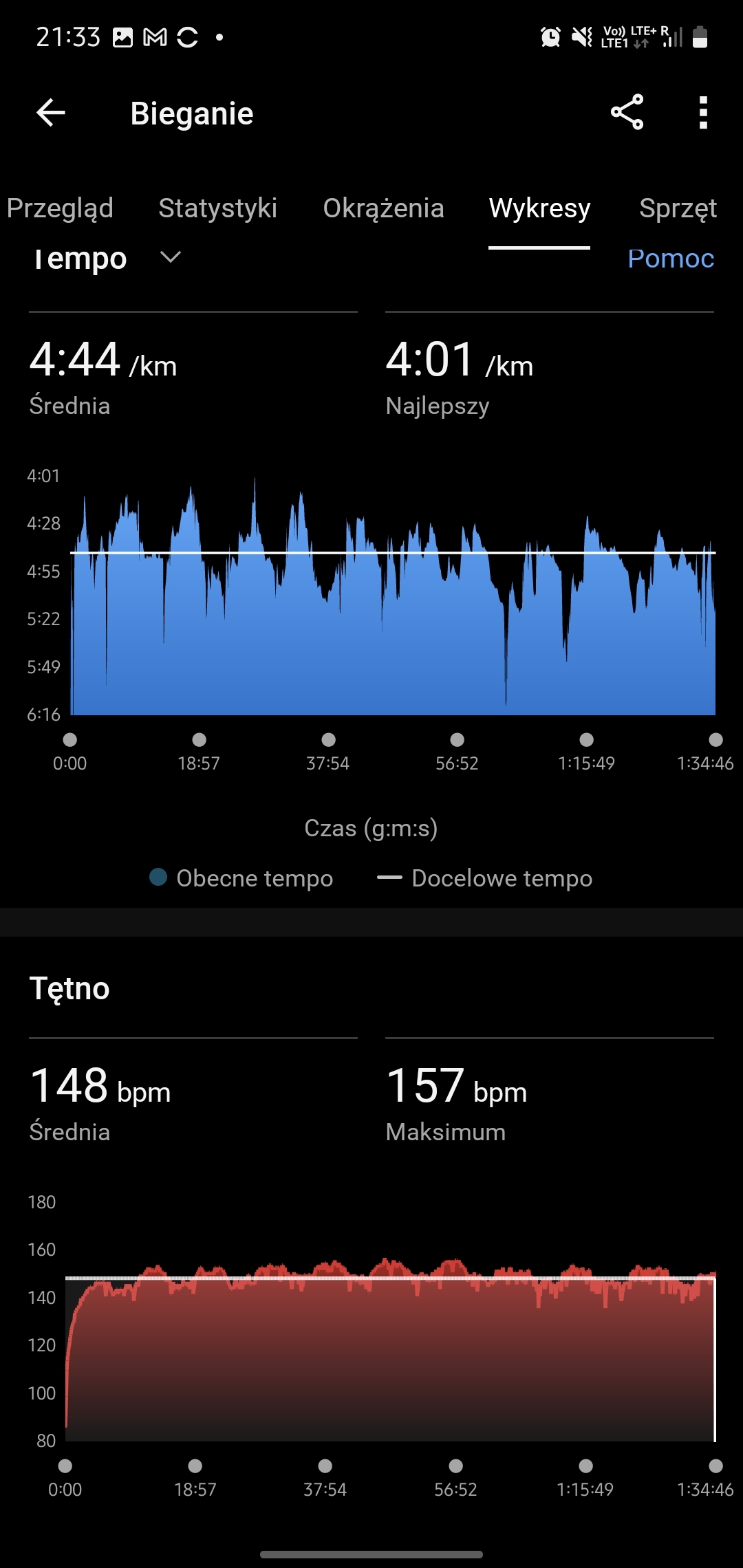
Task: Open the Pomoc help link
Action: pyautogui.click(x=671, y=259)
